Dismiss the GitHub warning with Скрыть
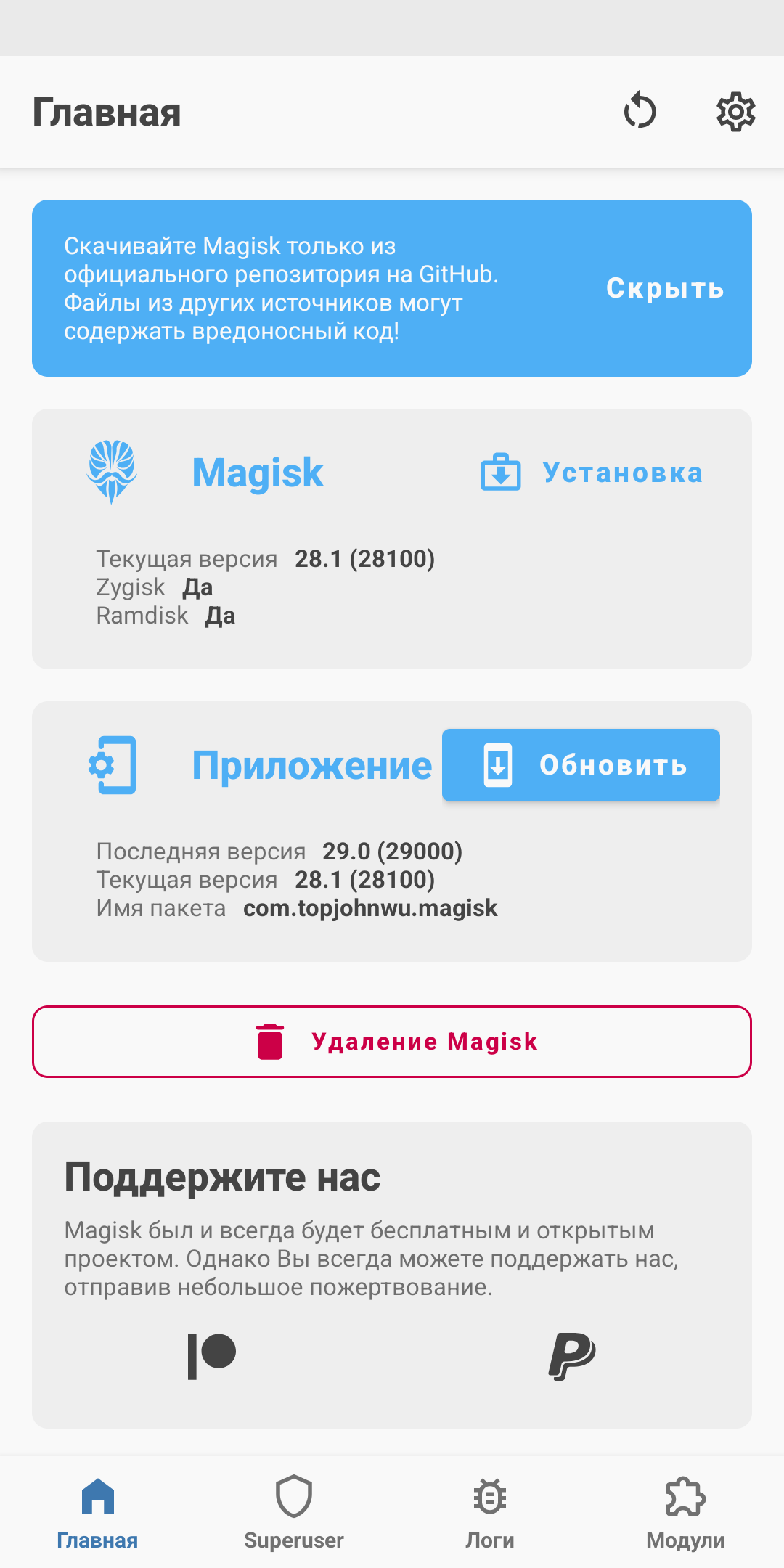 665,288
